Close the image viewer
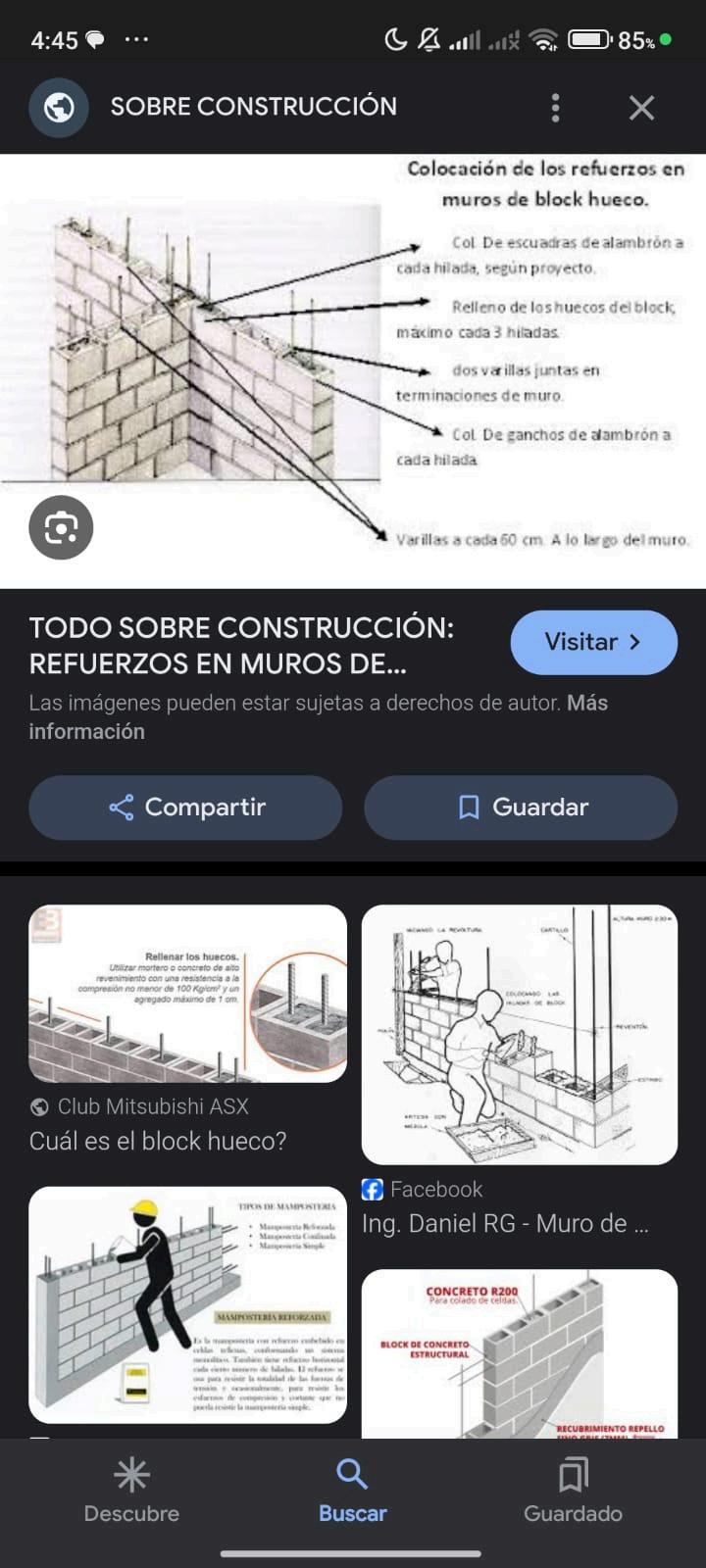Viewport: 706px width, 1568px height. (x=641, y=108)
